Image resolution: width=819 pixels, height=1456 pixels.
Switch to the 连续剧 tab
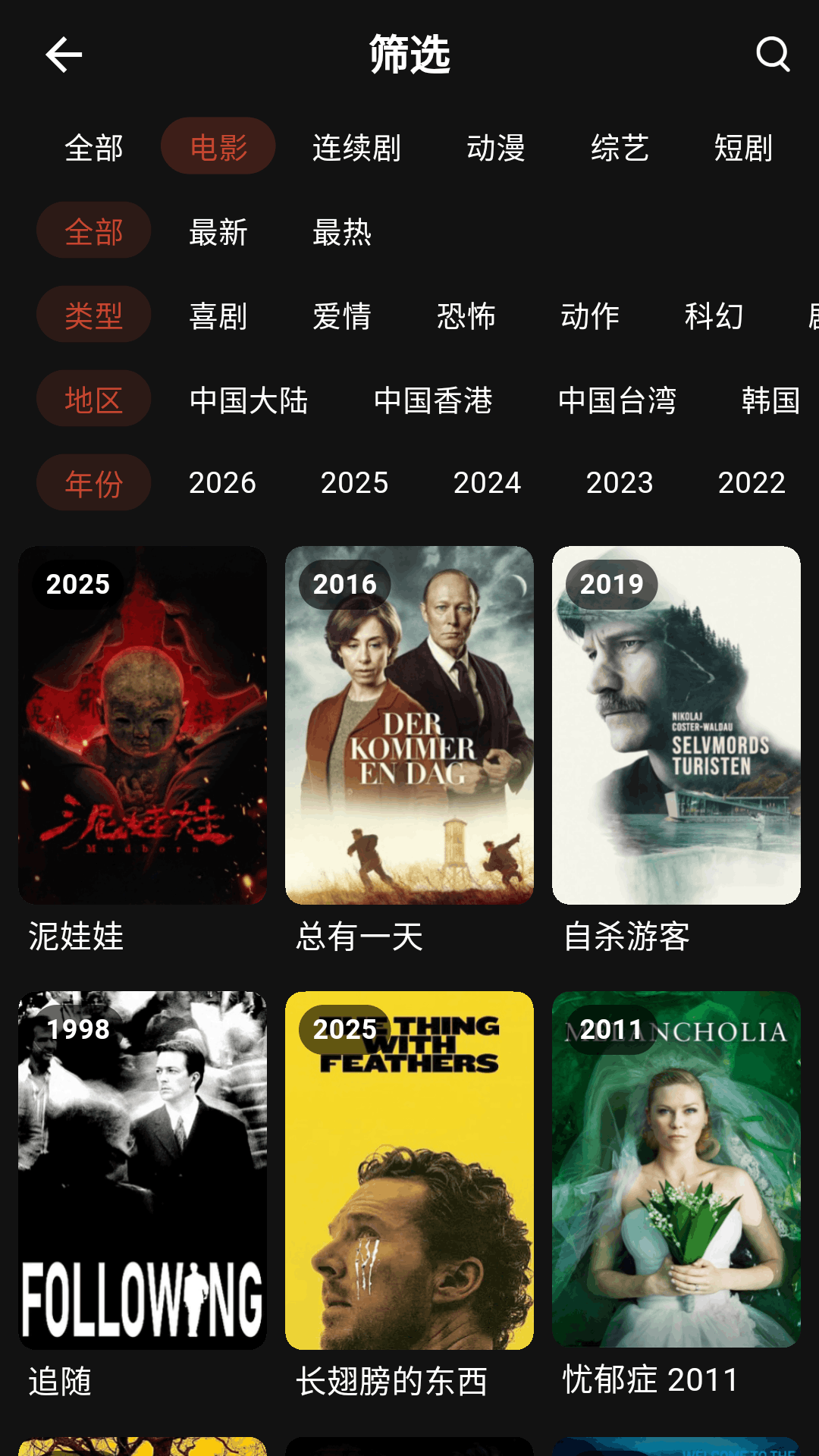(356, 149)
